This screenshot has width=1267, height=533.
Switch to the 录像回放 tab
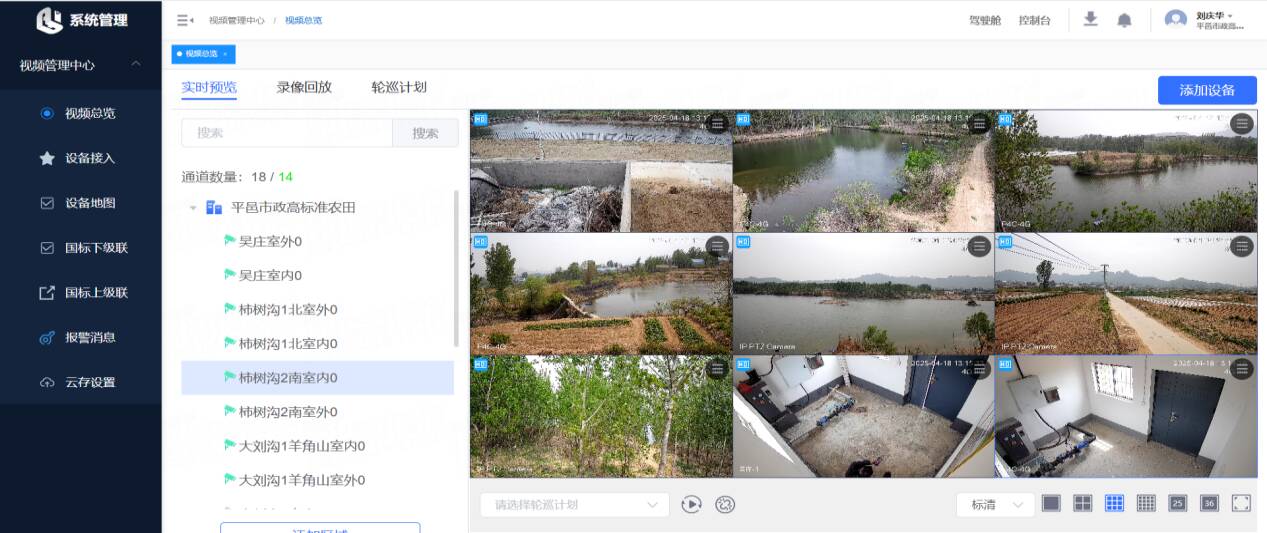(304, 87)
